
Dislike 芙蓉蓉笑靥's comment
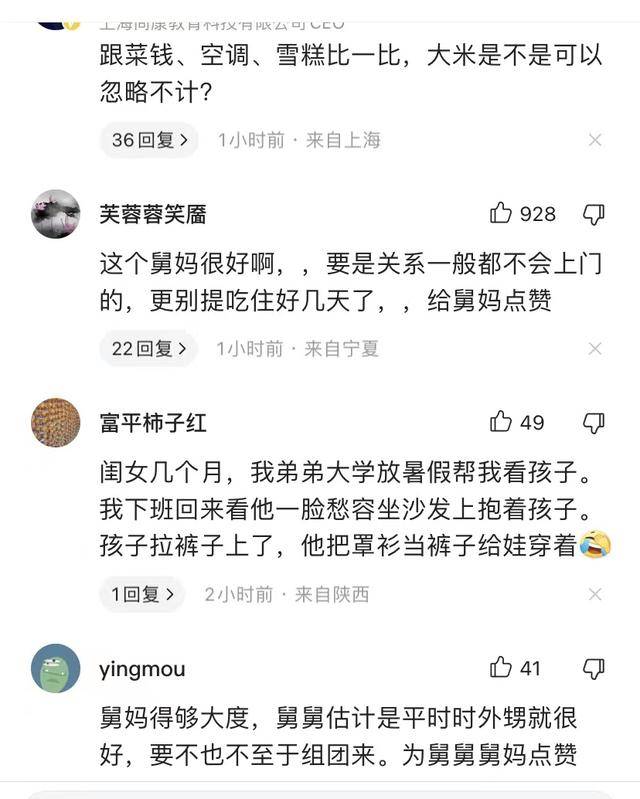594,214
